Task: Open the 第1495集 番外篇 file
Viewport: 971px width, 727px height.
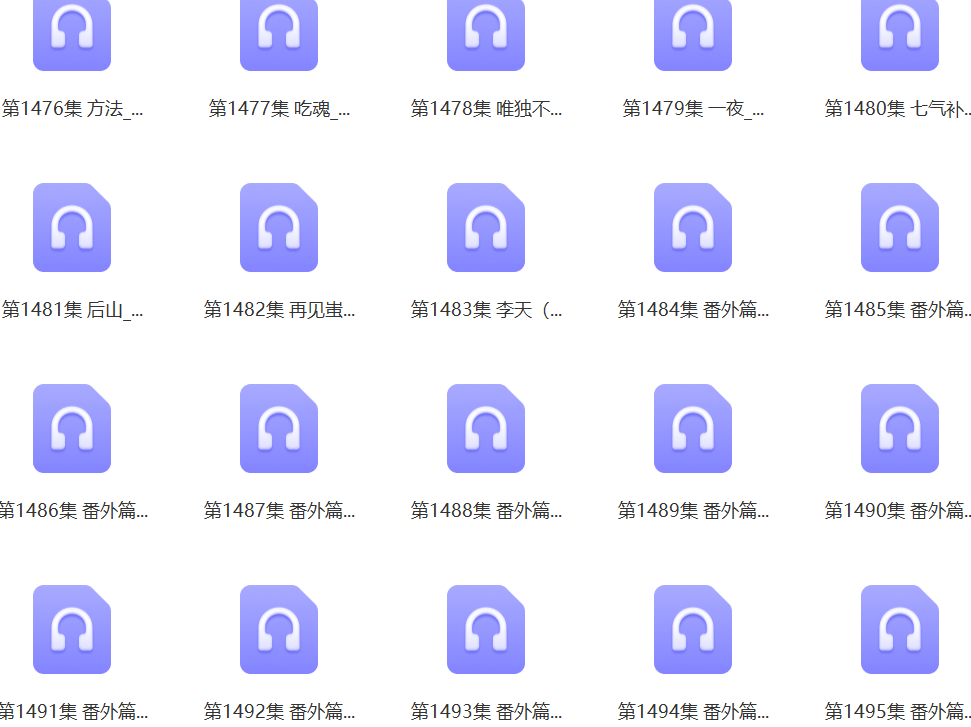Action: pyautogui.click(x=900, y=630)
